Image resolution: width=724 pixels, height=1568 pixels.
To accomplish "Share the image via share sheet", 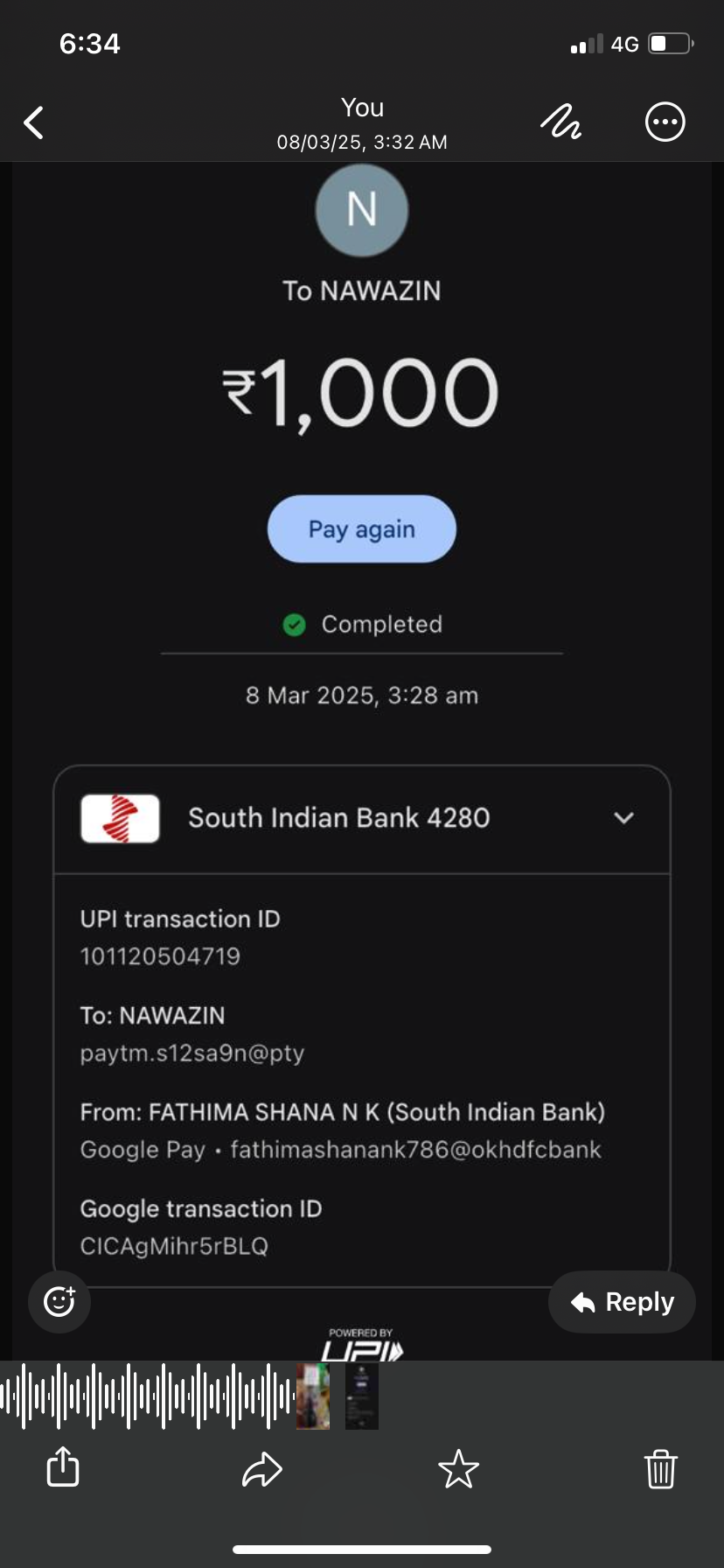I will pos(63,1467).
